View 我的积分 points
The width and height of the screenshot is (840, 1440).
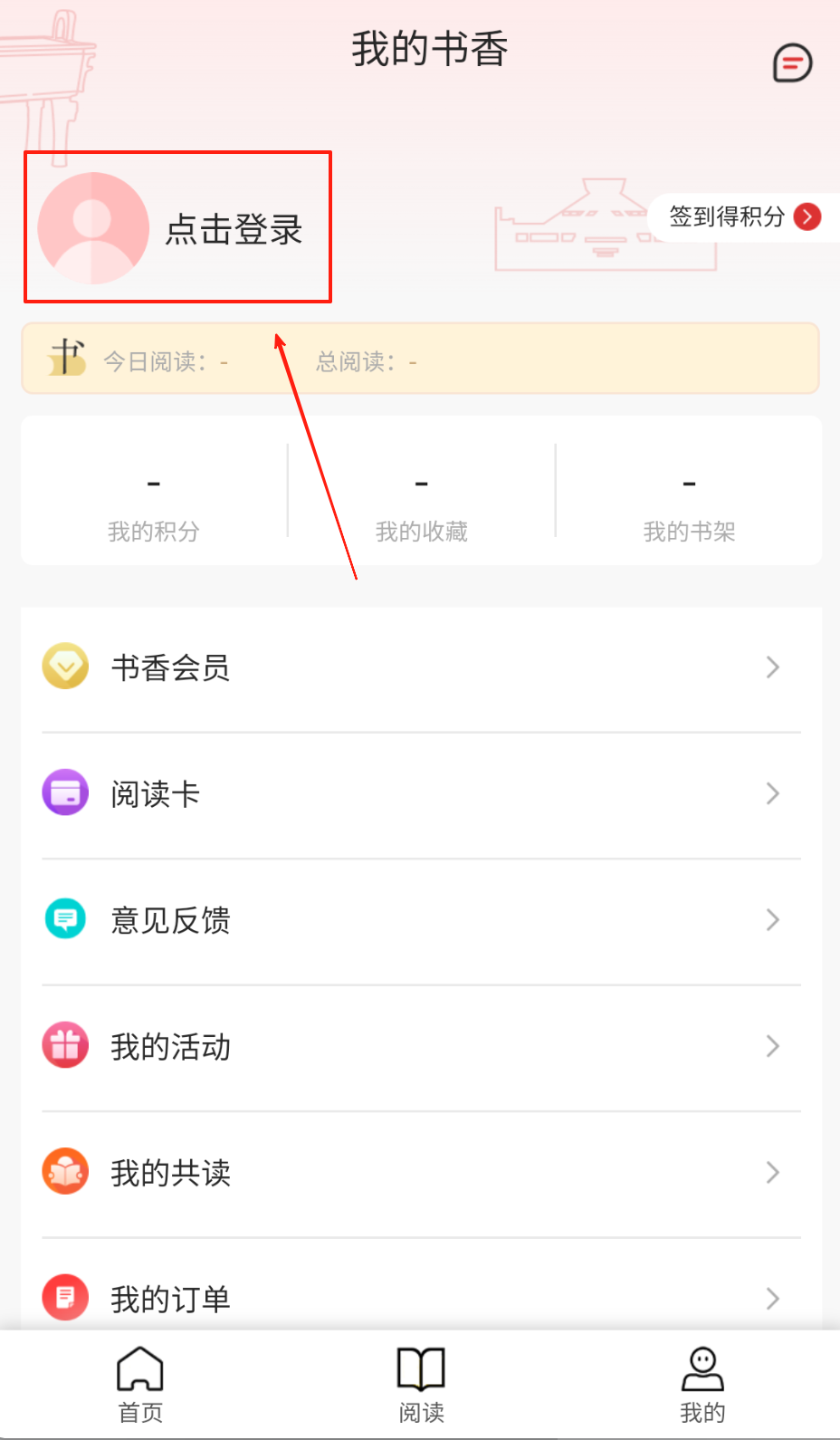click(x=154, y=505)
